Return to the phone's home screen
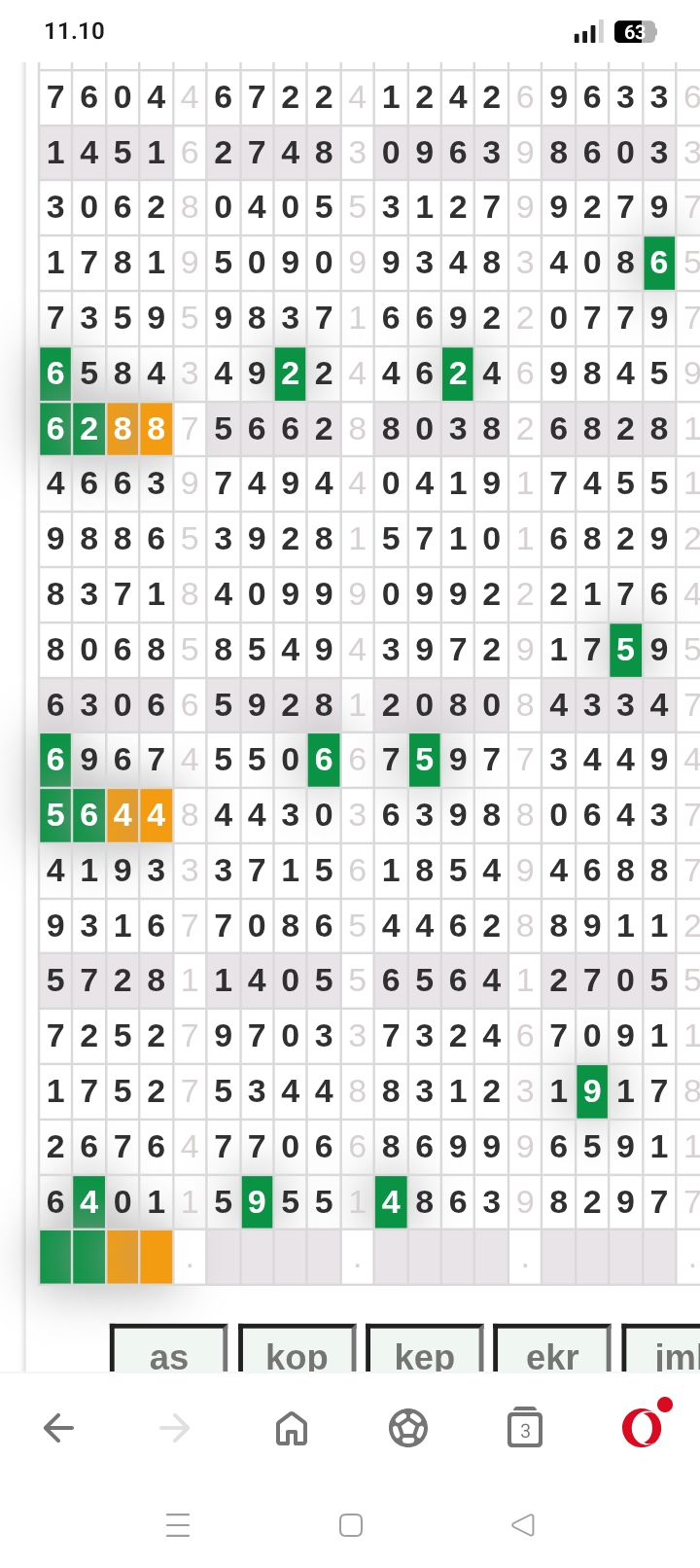The image size is (700, 1568). pos(351,1524)
